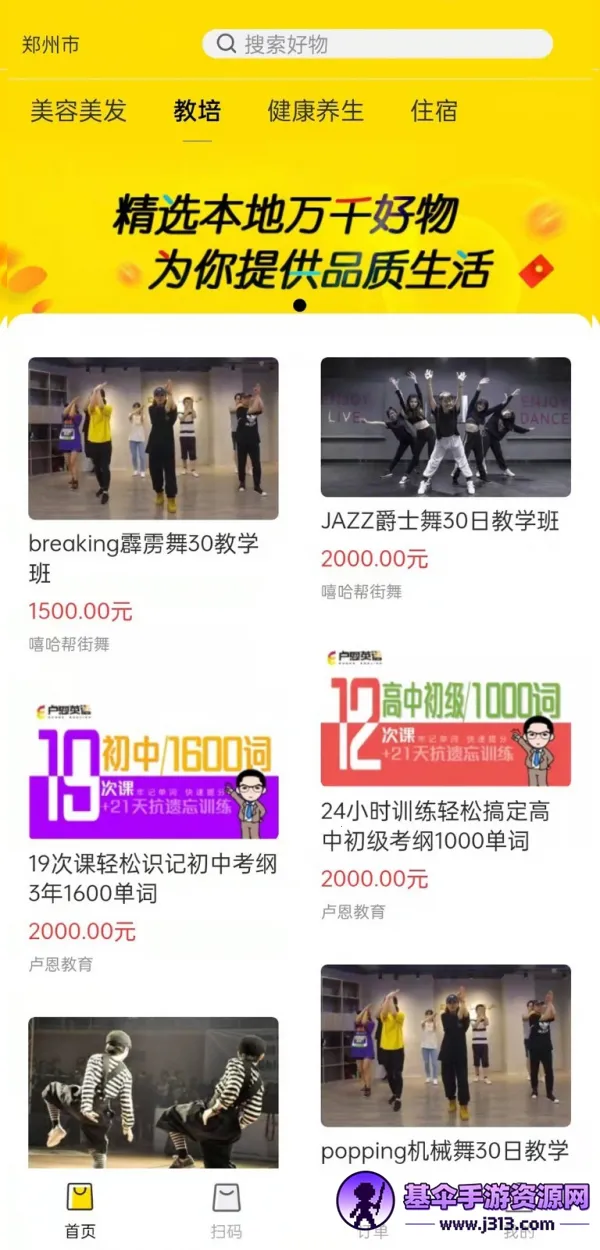Open the 扫码 scan tab

(x=227, y=1210)
